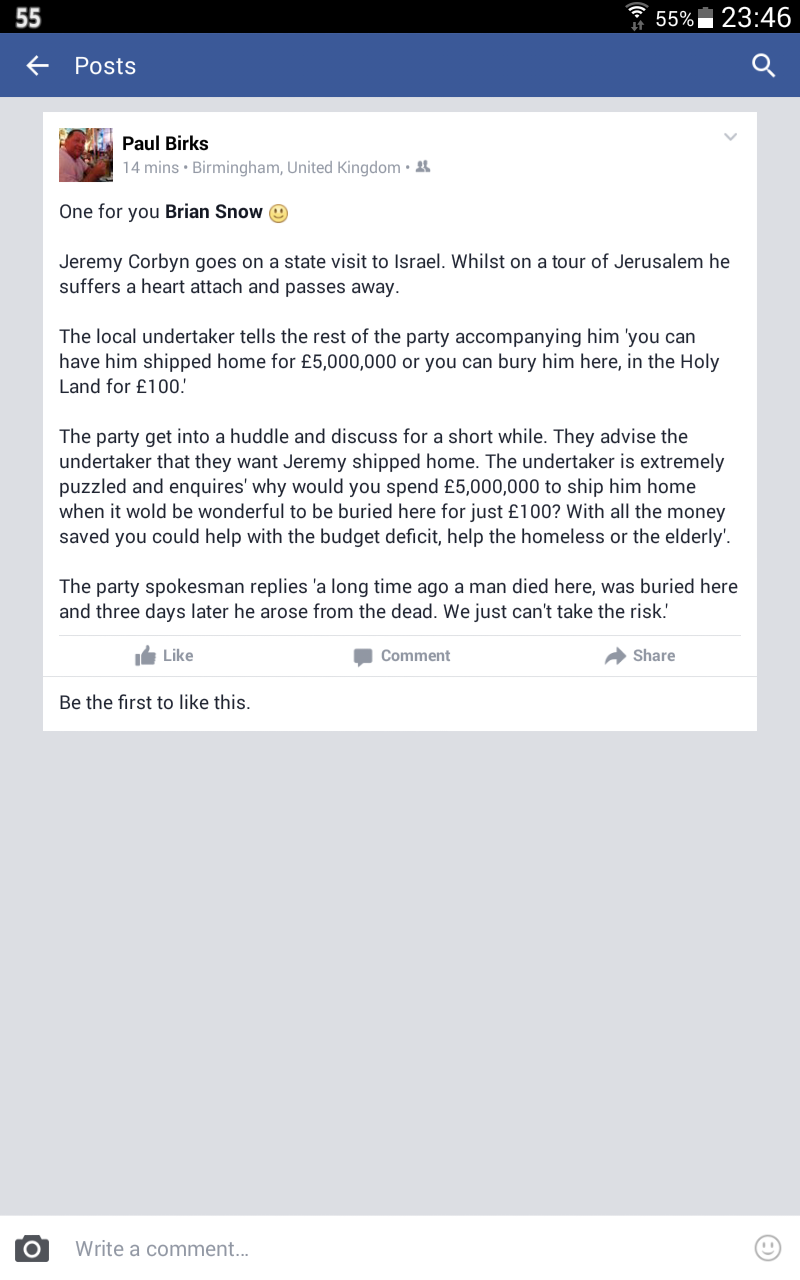Open the tagged Brian Snow profile
Viewport: 800px width, 1280px height.
[x=213, y=212]
